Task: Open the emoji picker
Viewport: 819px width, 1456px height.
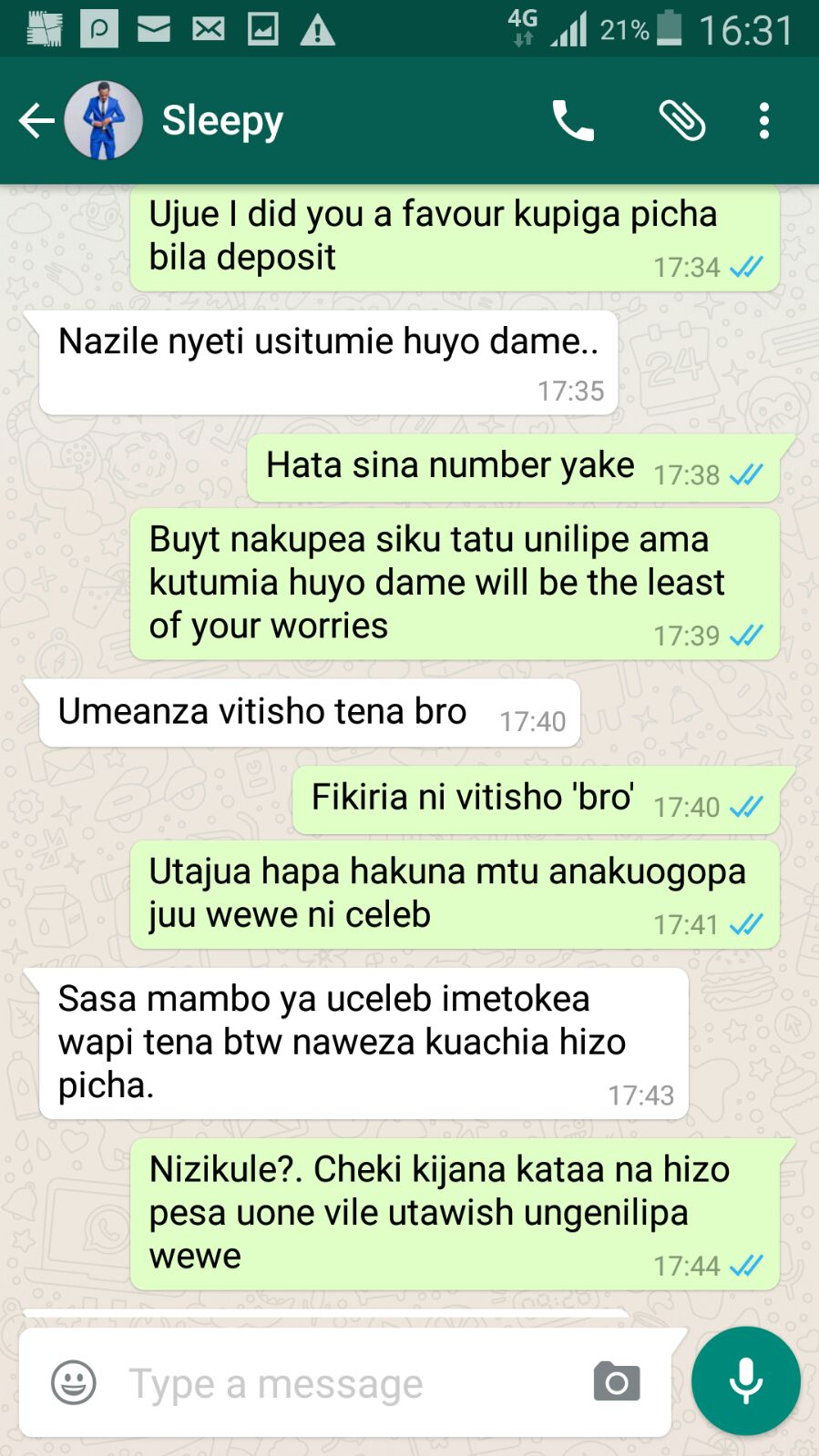Action: coord(74,1383)
